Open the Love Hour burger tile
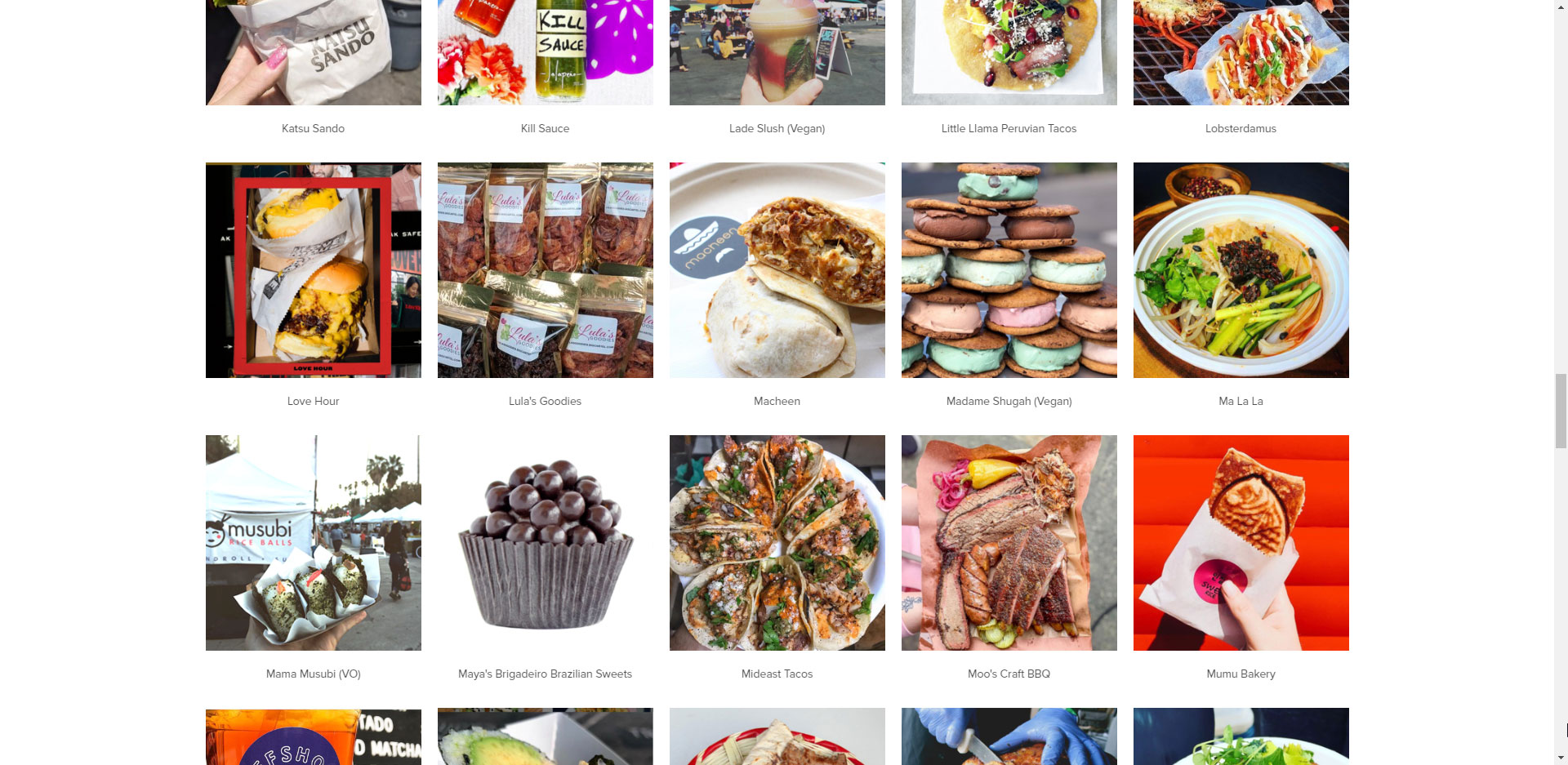The width and height of the screenshot is (1568, 765). tap(313, 270)
